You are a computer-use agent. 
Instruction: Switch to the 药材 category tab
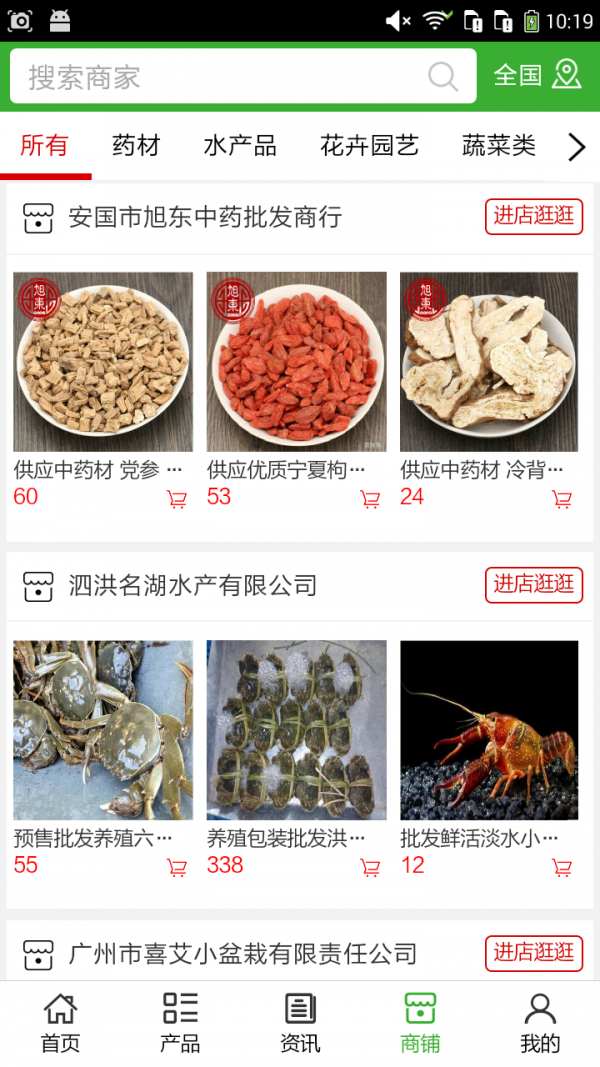tap(136, 146)
